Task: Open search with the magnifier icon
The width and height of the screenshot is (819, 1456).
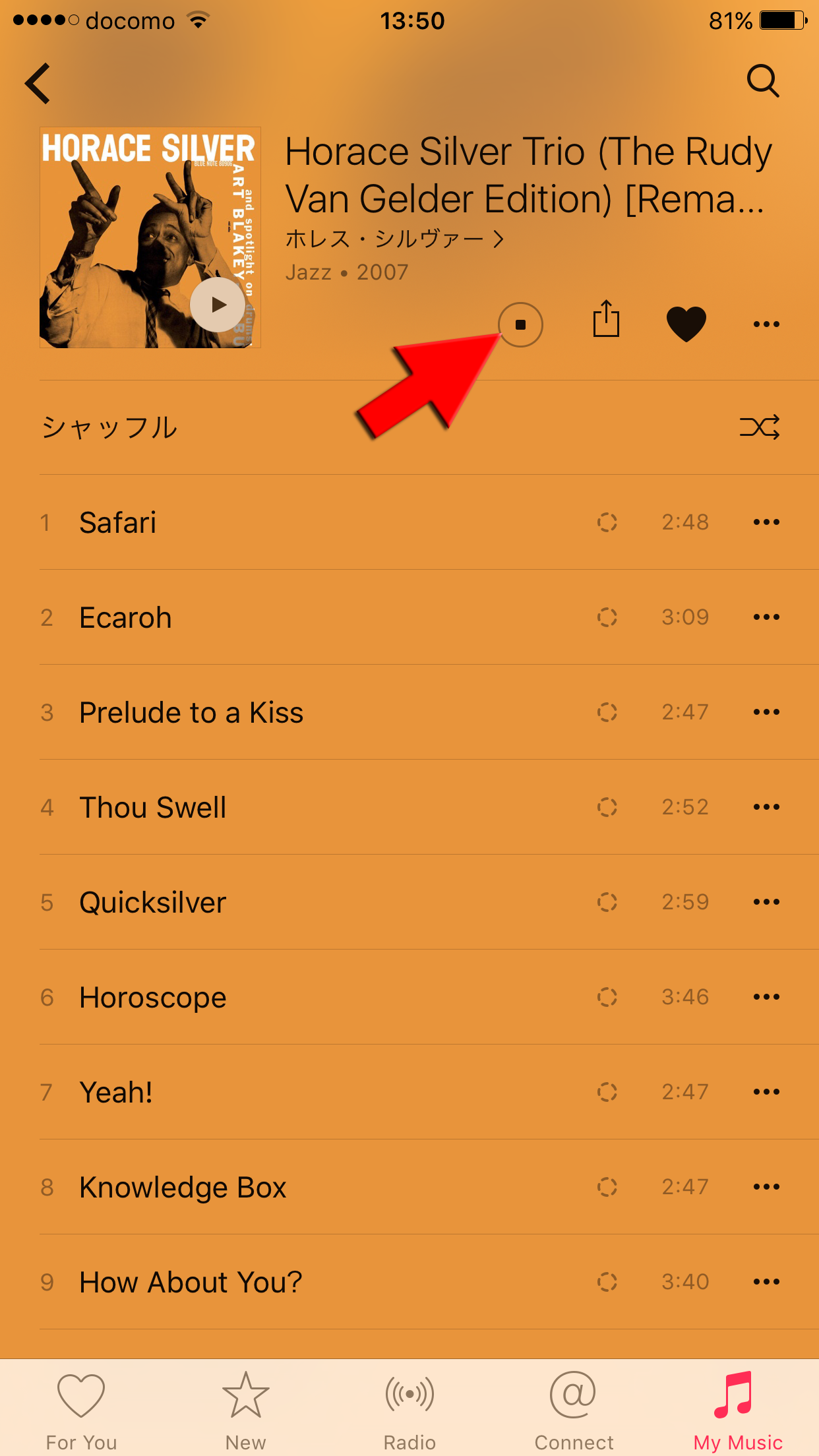Action: pyautogui.click(x=763, y=81)
